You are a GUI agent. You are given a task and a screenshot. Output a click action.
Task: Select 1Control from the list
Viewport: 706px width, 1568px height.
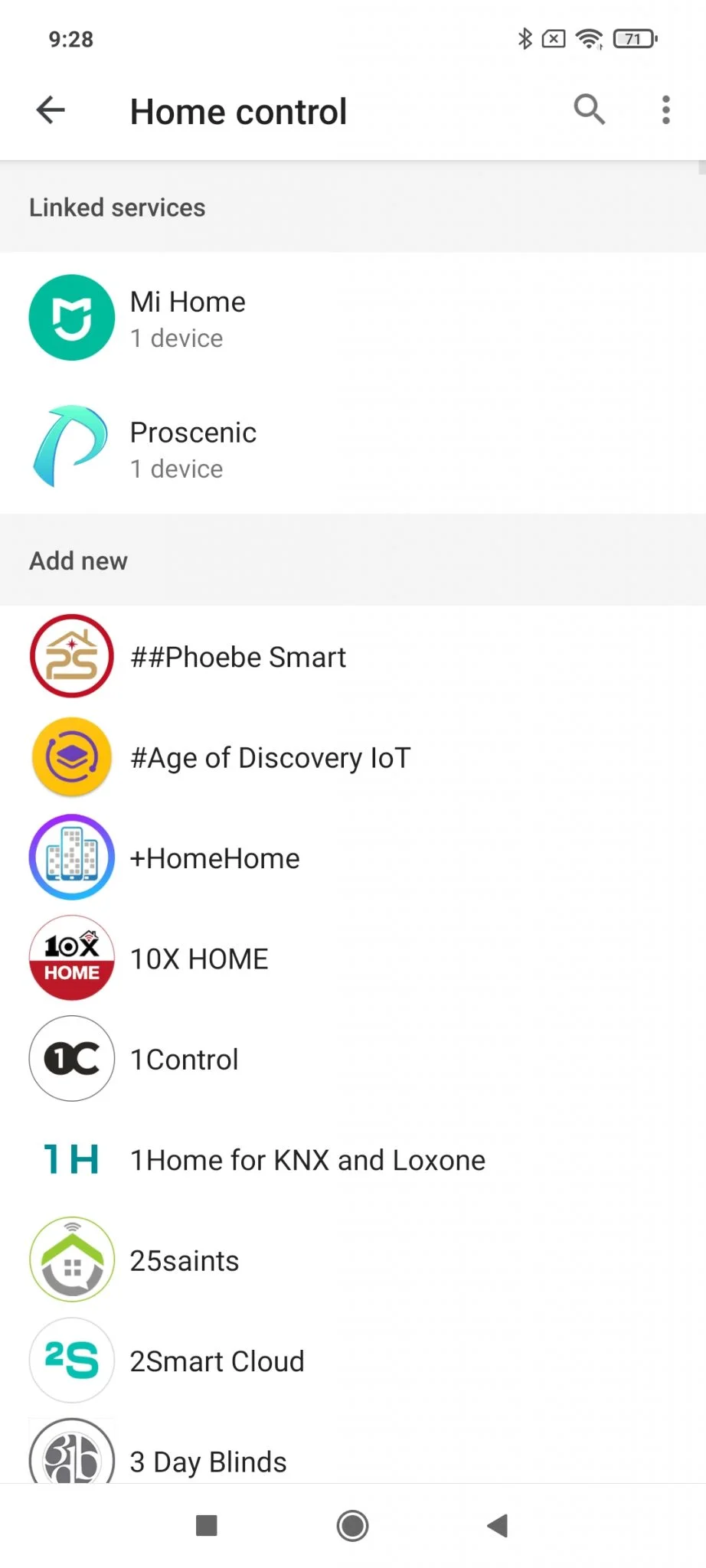point(184,1060)
